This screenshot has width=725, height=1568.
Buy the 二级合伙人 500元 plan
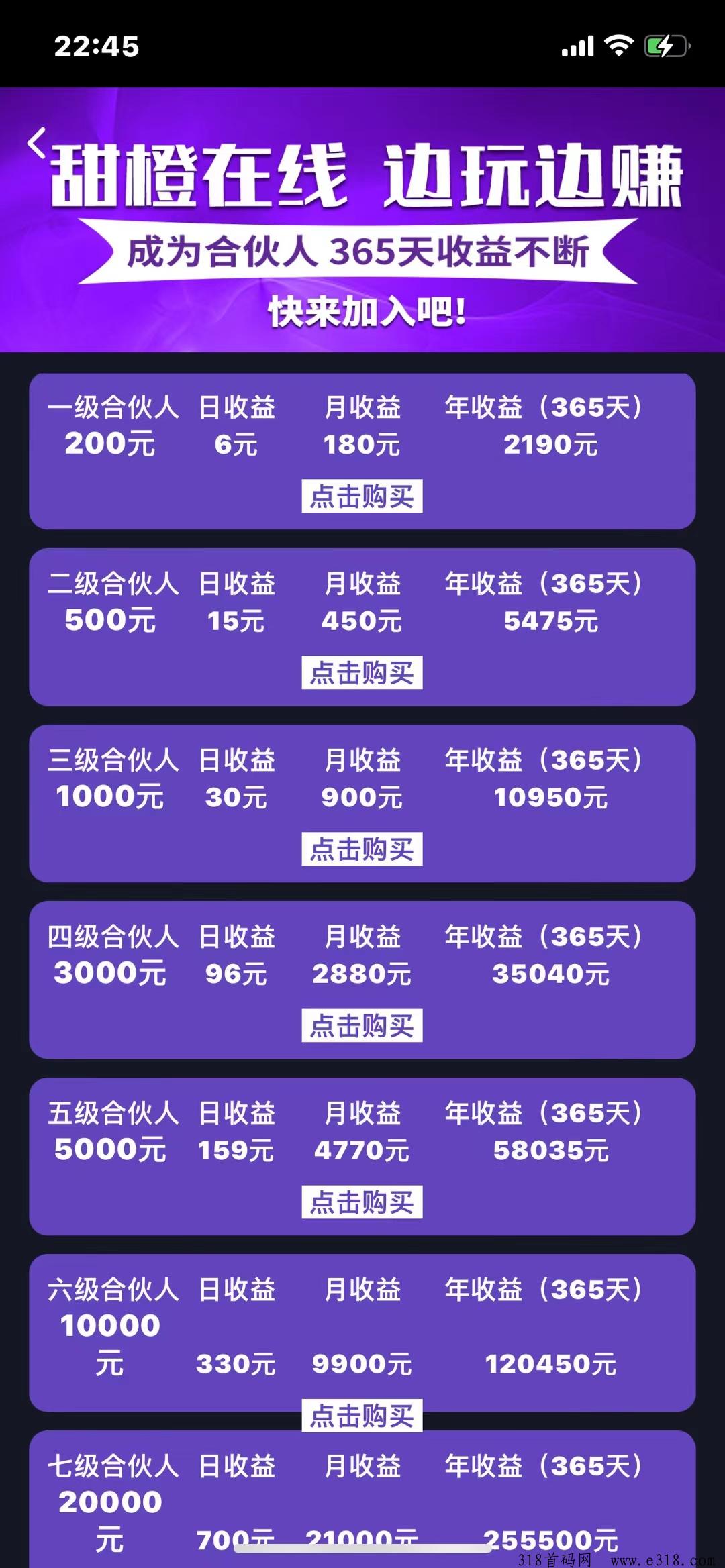[362, 672]
